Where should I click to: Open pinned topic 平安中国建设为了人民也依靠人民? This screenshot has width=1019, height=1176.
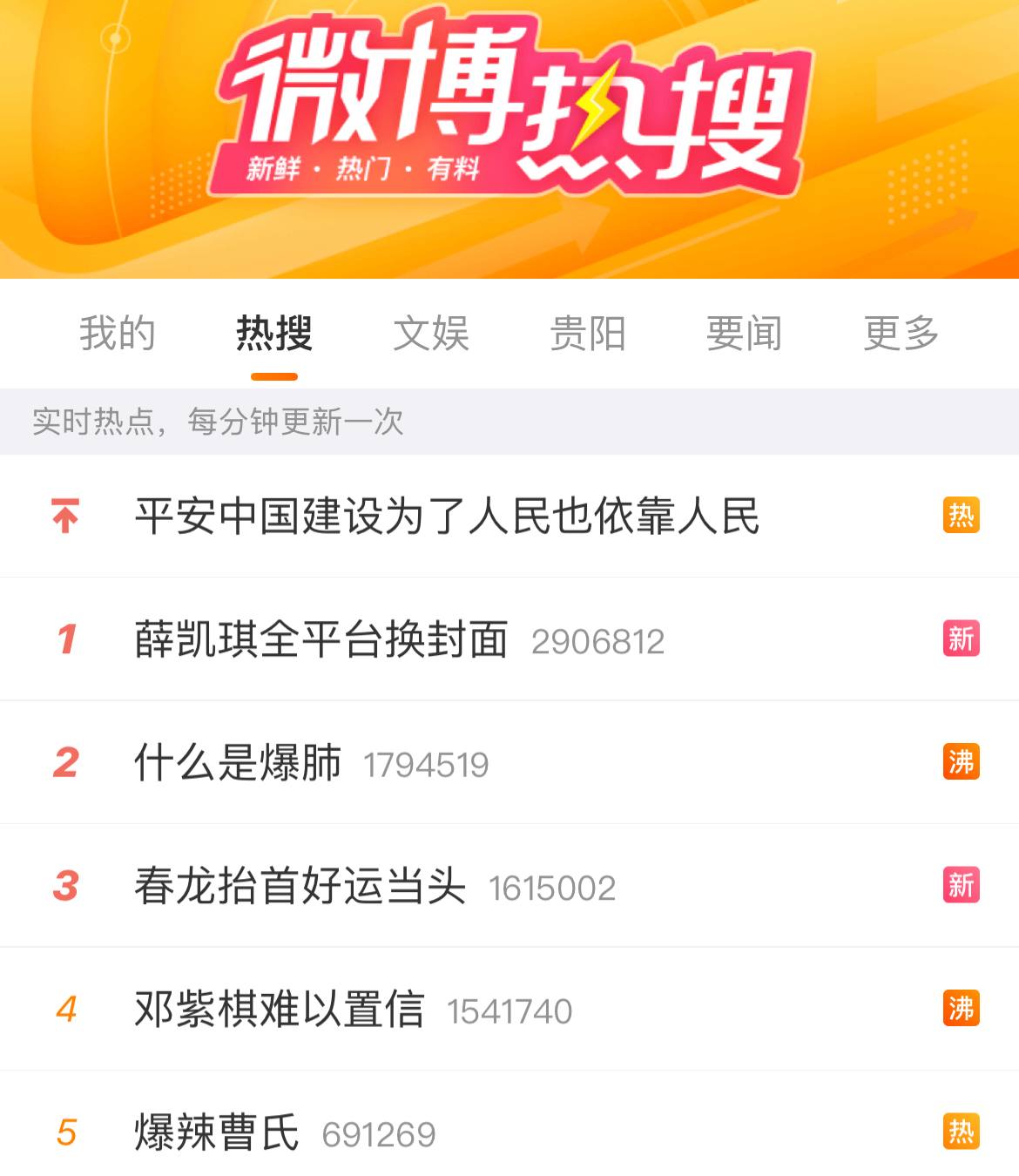[x=447, y=516]
